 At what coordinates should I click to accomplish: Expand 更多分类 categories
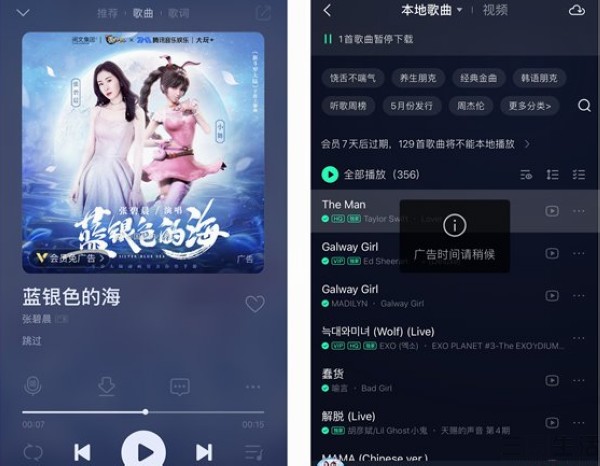(x=531, y=105)
